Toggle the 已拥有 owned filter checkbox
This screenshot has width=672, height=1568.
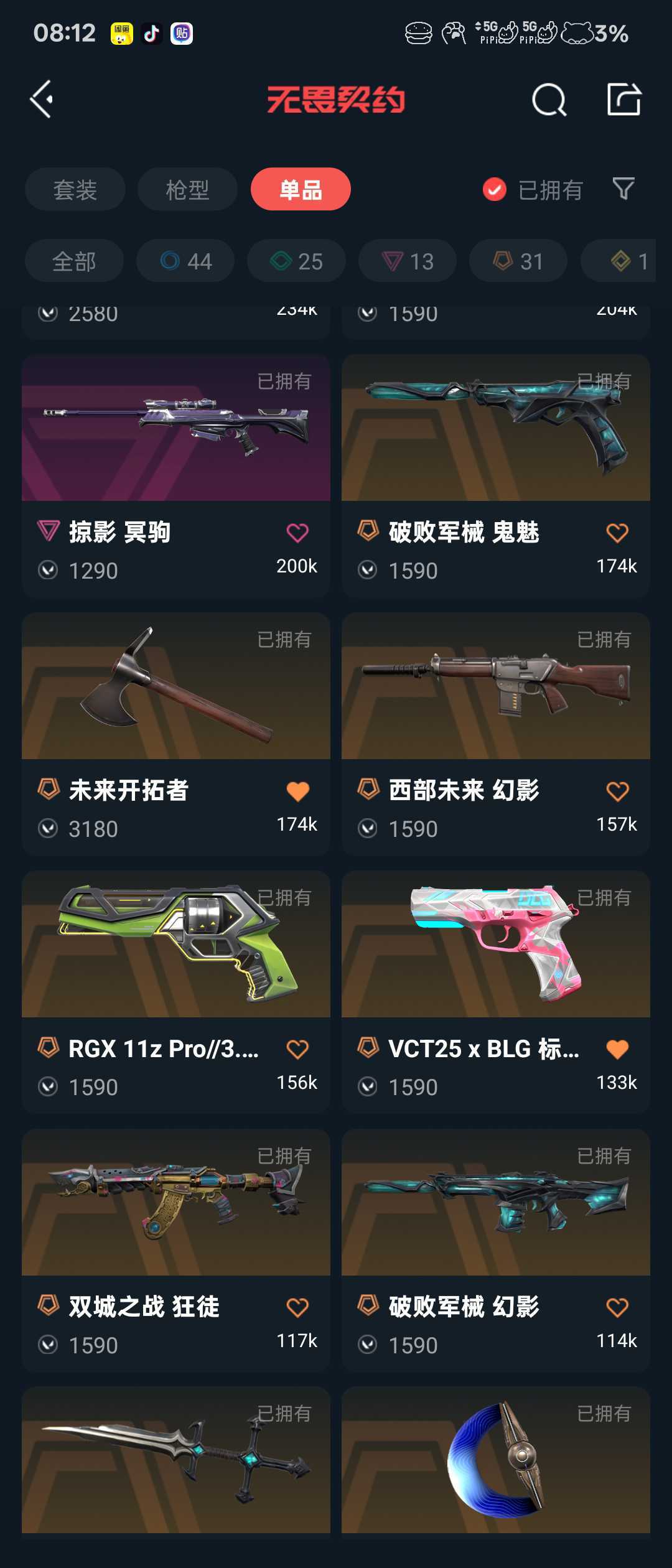493,190
